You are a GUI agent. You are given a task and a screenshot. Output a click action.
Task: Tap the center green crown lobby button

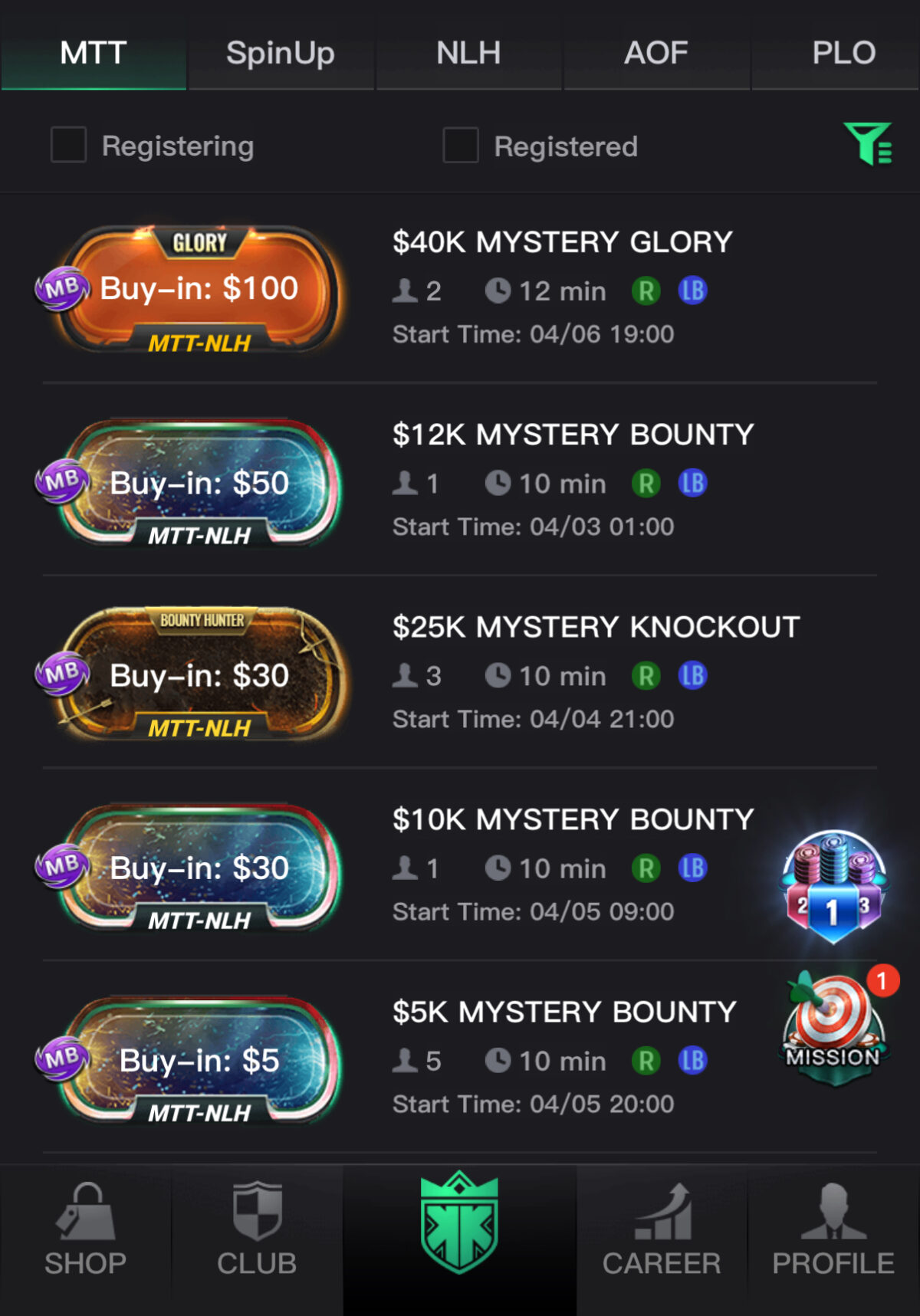coord(459,1224)
